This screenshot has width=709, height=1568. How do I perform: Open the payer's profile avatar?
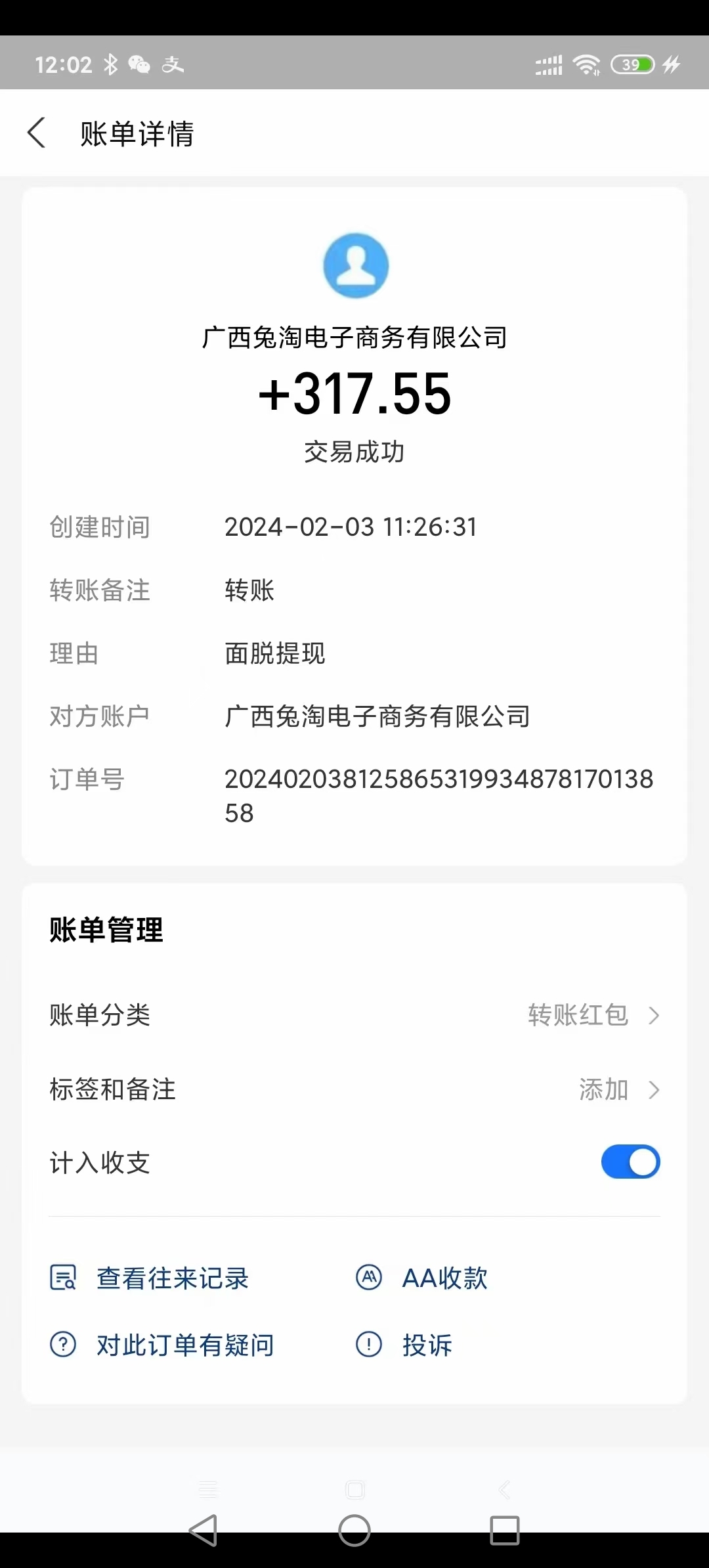[x=356, y=265]
